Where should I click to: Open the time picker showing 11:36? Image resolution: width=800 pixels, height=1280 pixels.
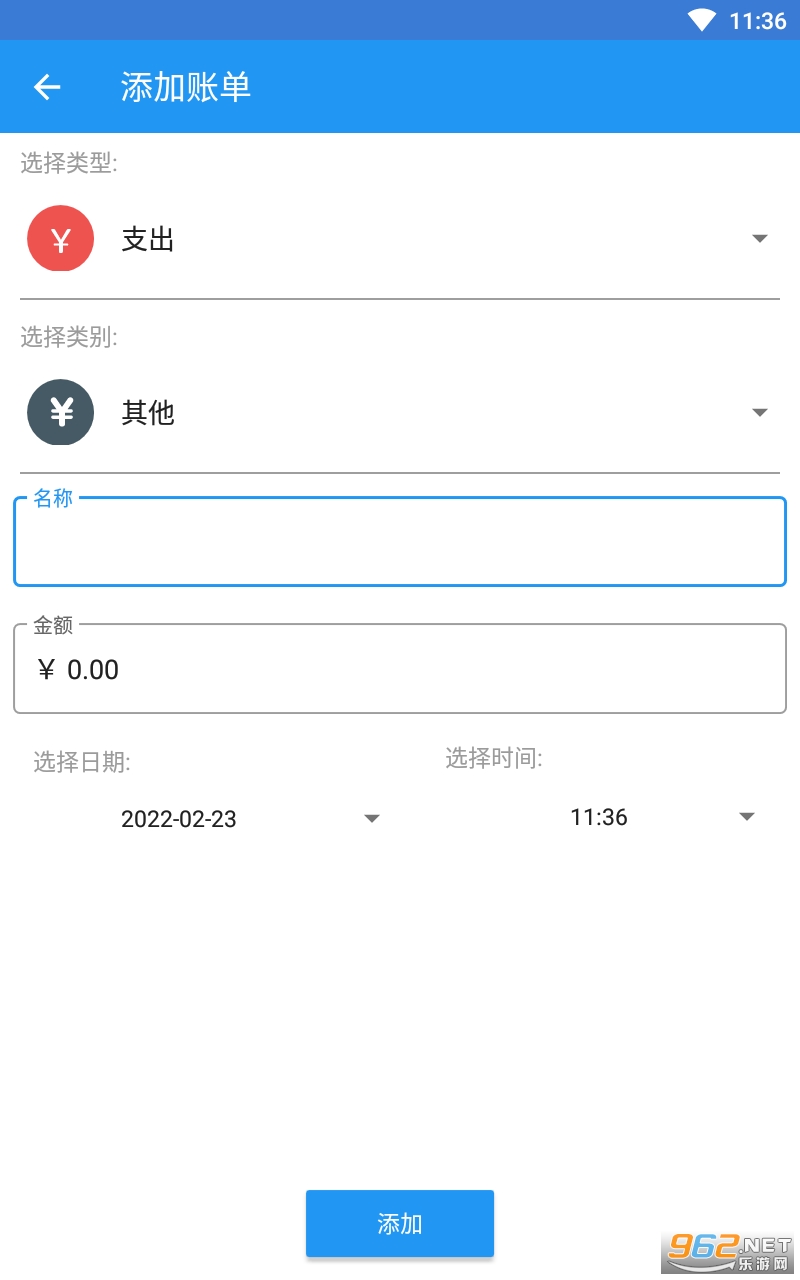coord(660,817)
